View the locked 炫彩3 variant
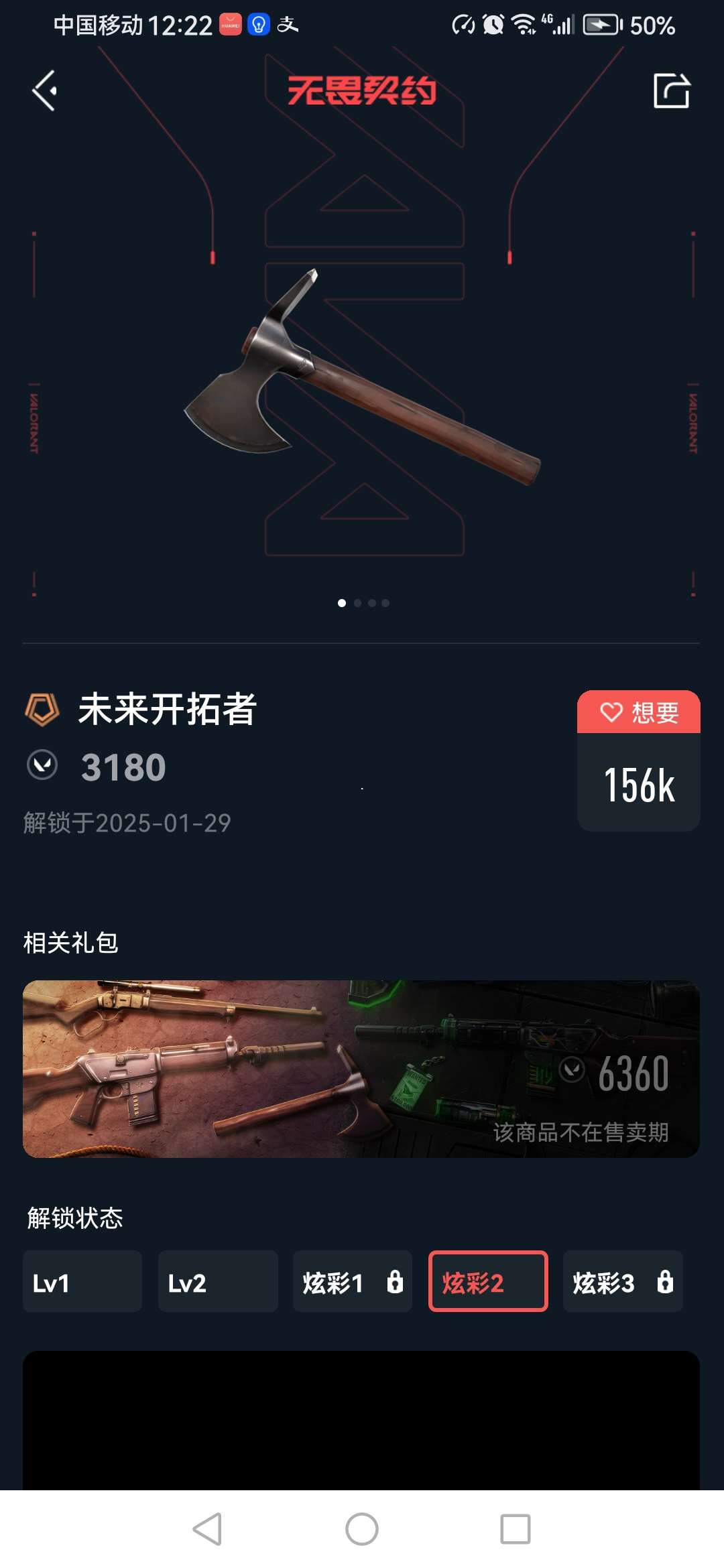 pyautogui.click(x=623, y=1281)
